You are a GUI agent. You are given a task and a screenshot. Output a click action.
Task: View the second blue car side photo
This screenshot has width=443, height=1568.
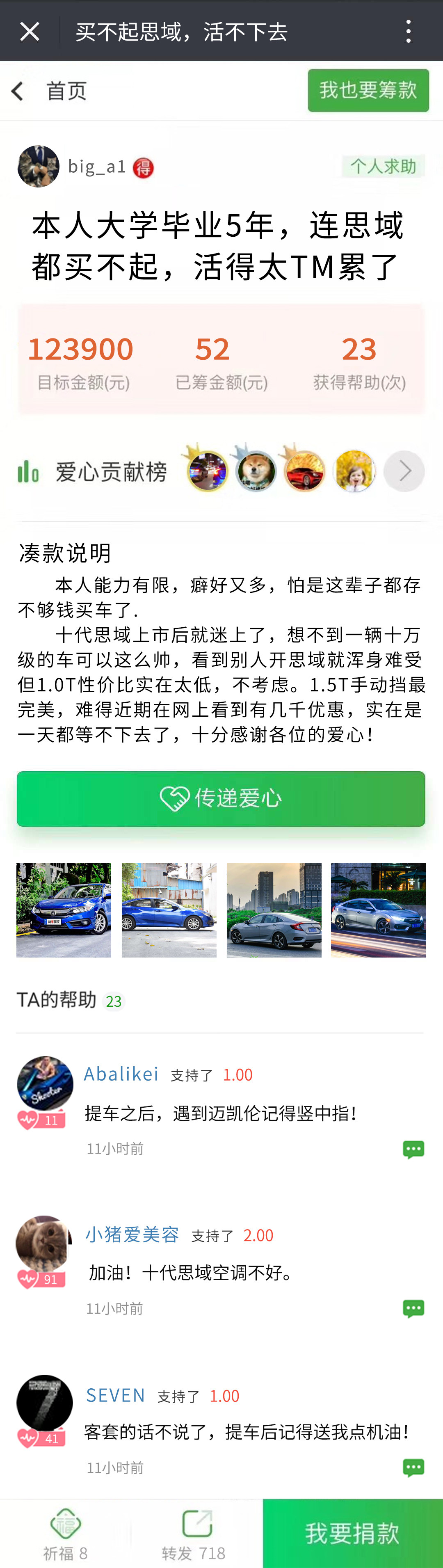[169, 910]
